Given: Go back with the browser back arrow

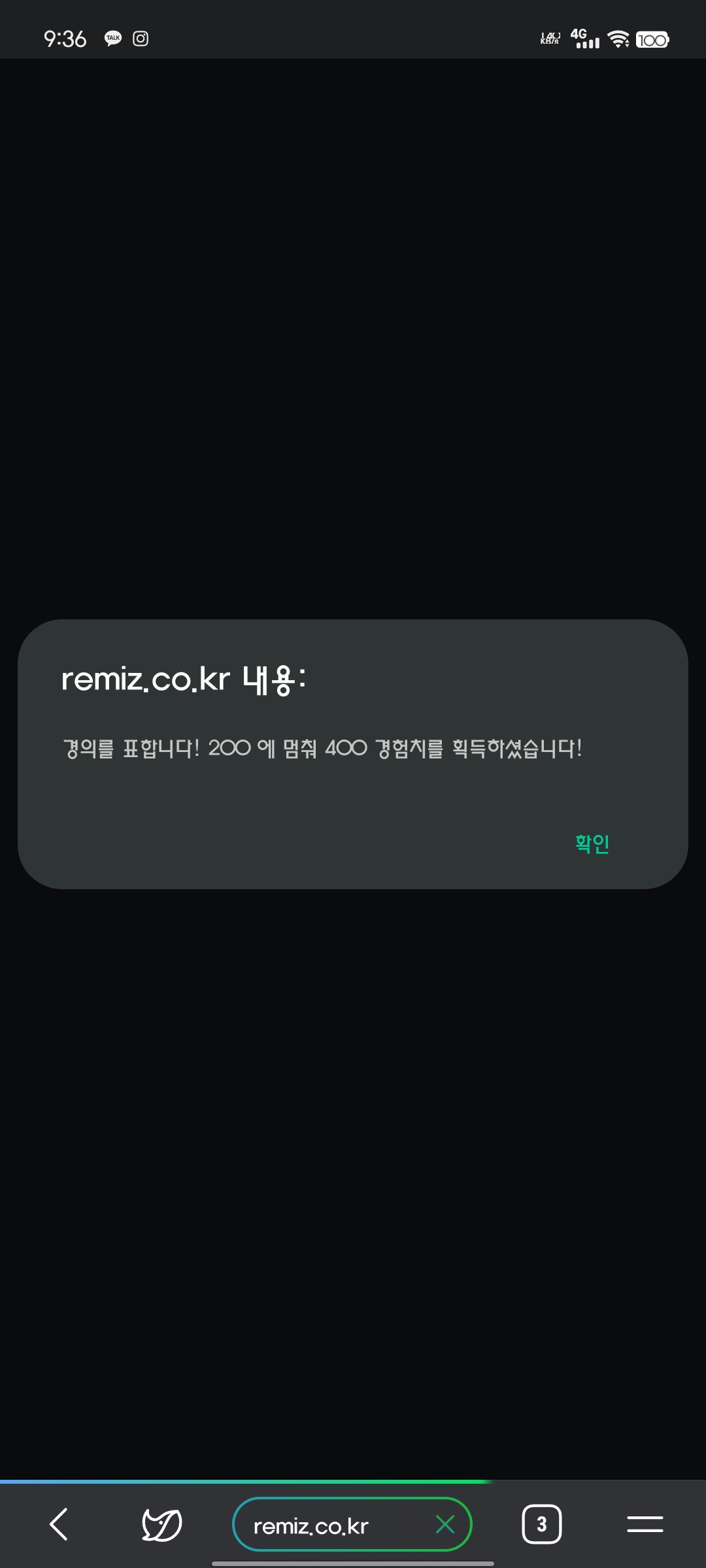Looking at the screenshot, I should click(x=59, y=1524).
